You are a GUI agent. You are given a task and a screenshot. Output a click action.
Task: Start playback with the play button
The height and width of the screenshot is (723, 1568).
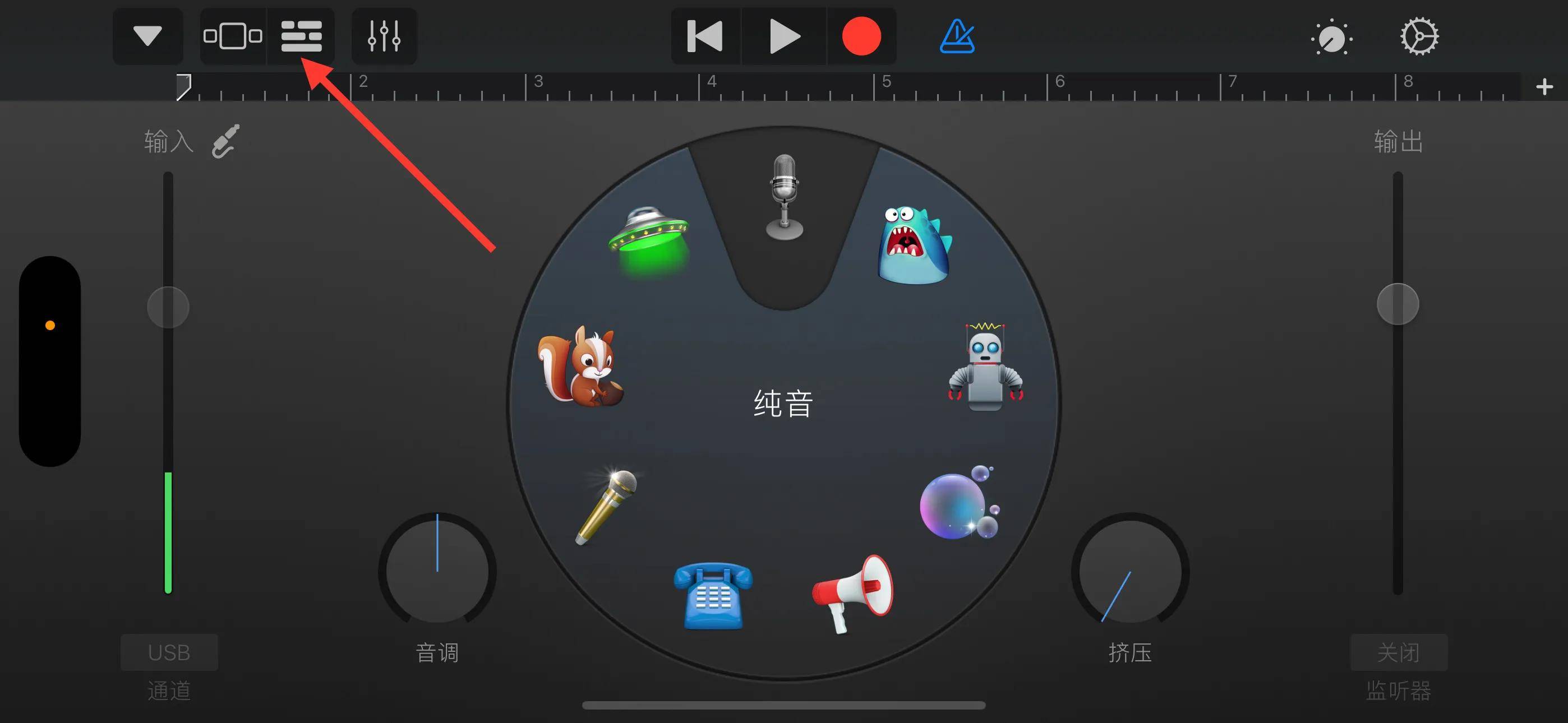coord(784,36)
